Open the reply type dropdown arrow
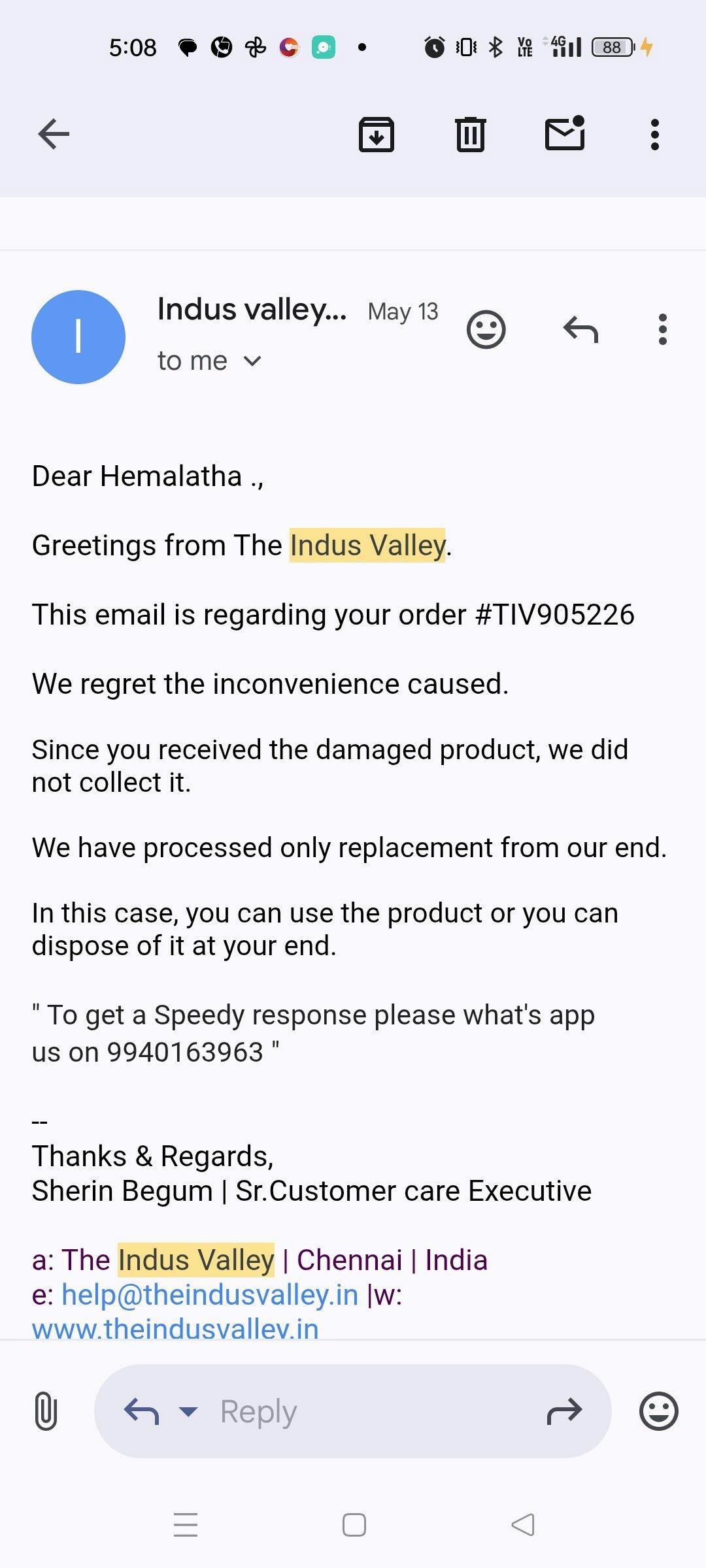This screenshot has height=1568, width=706. click(x=188, y=1411)
